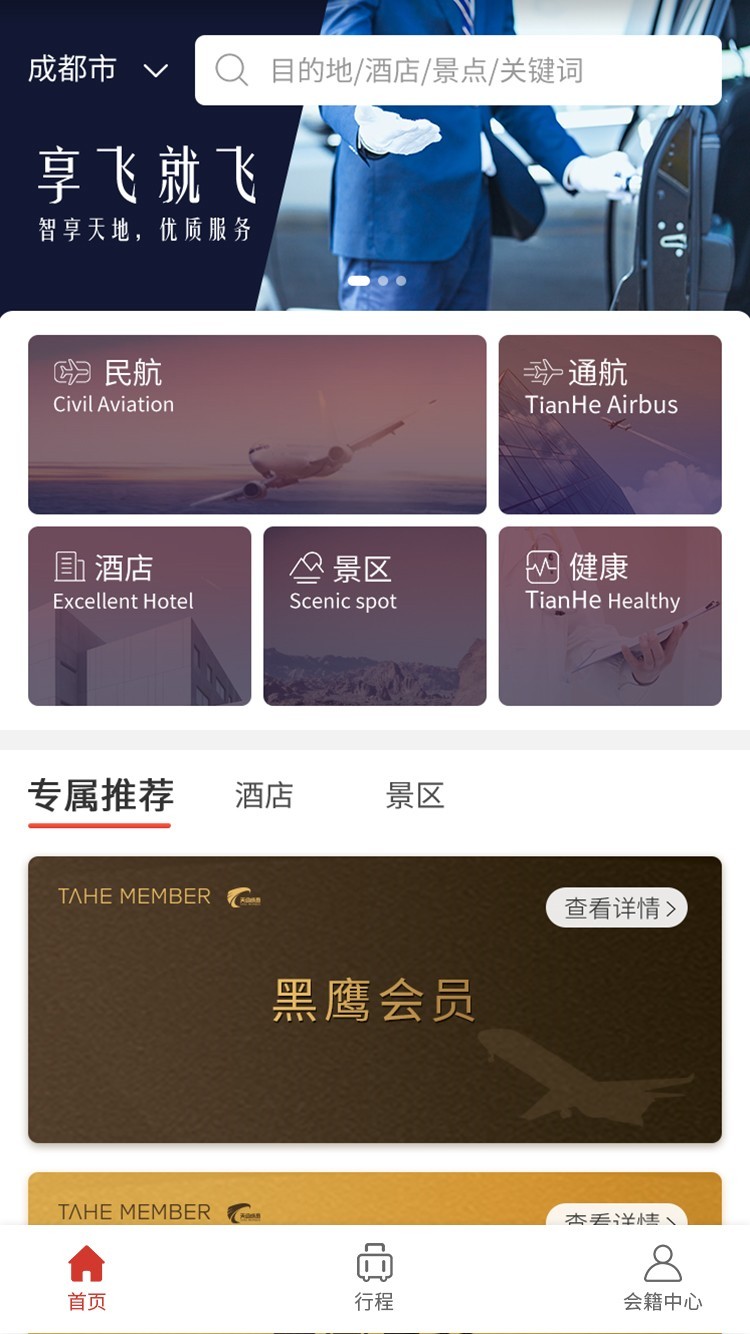Open the 通航 TianHe Airbus tile
Image resolution: width=750 pixels, height=1334 pixels.
(x=610, y=424)
